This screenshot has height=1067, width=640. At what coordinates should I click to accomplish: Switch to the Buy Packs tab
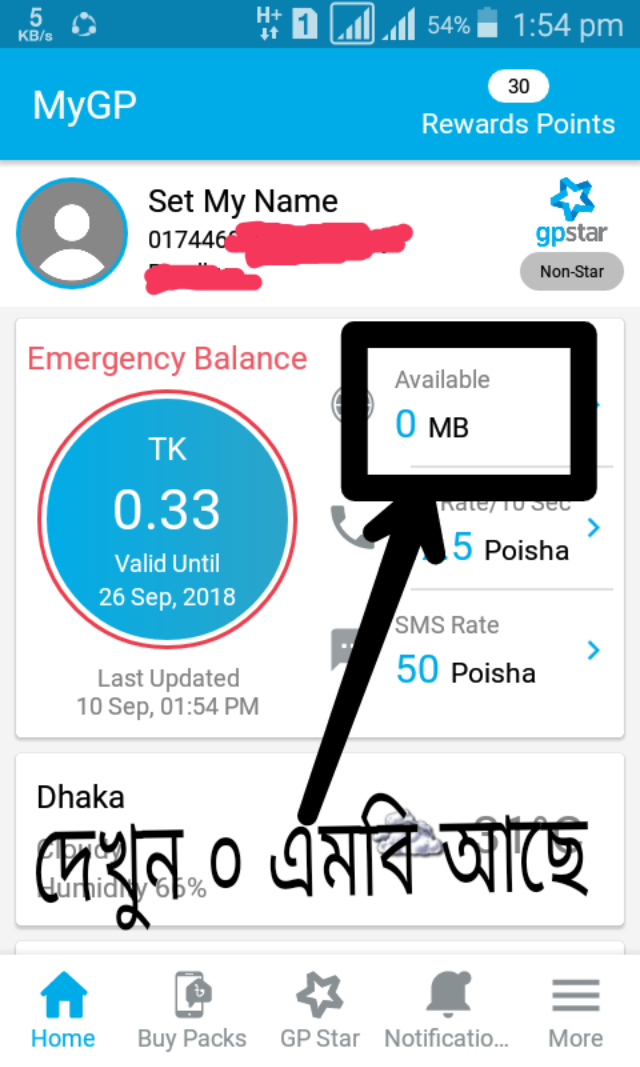click(192, 1010)
